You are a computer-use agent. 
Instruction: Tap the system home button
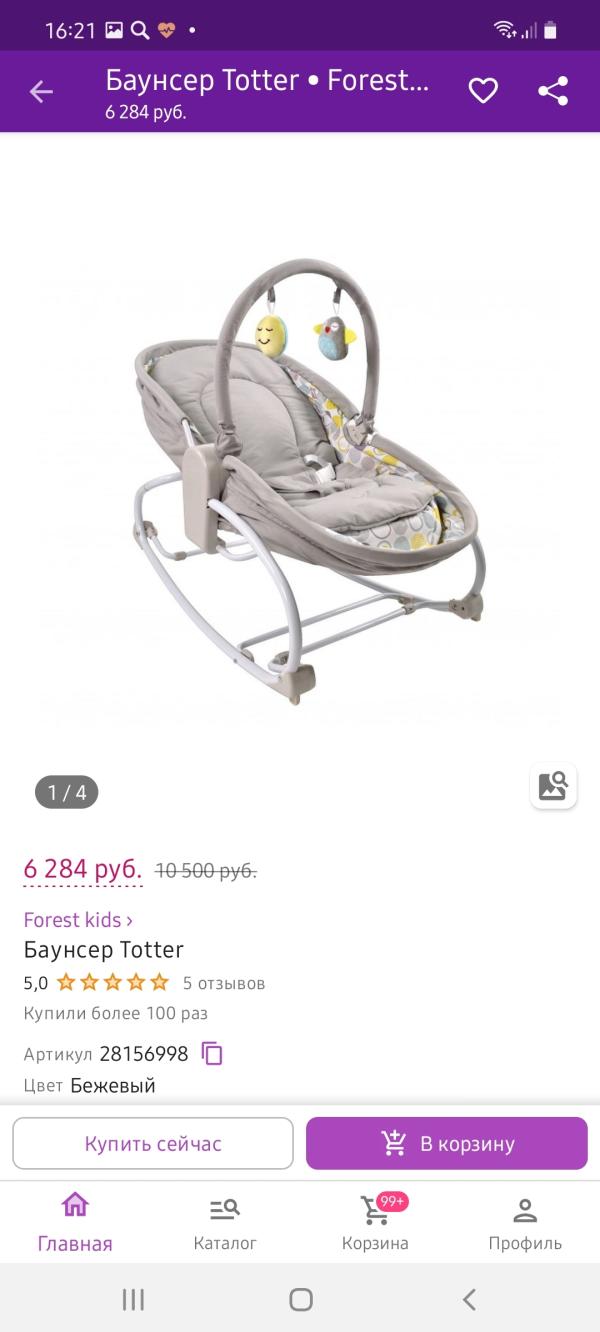[300, 1299]
